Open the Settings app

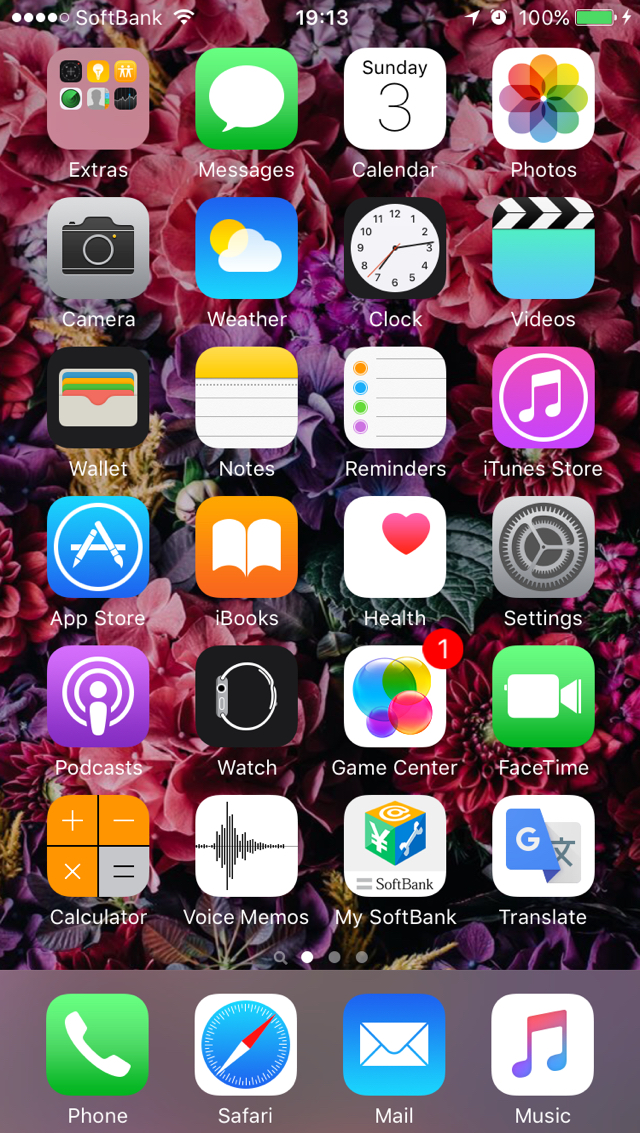tap(543, 547)
